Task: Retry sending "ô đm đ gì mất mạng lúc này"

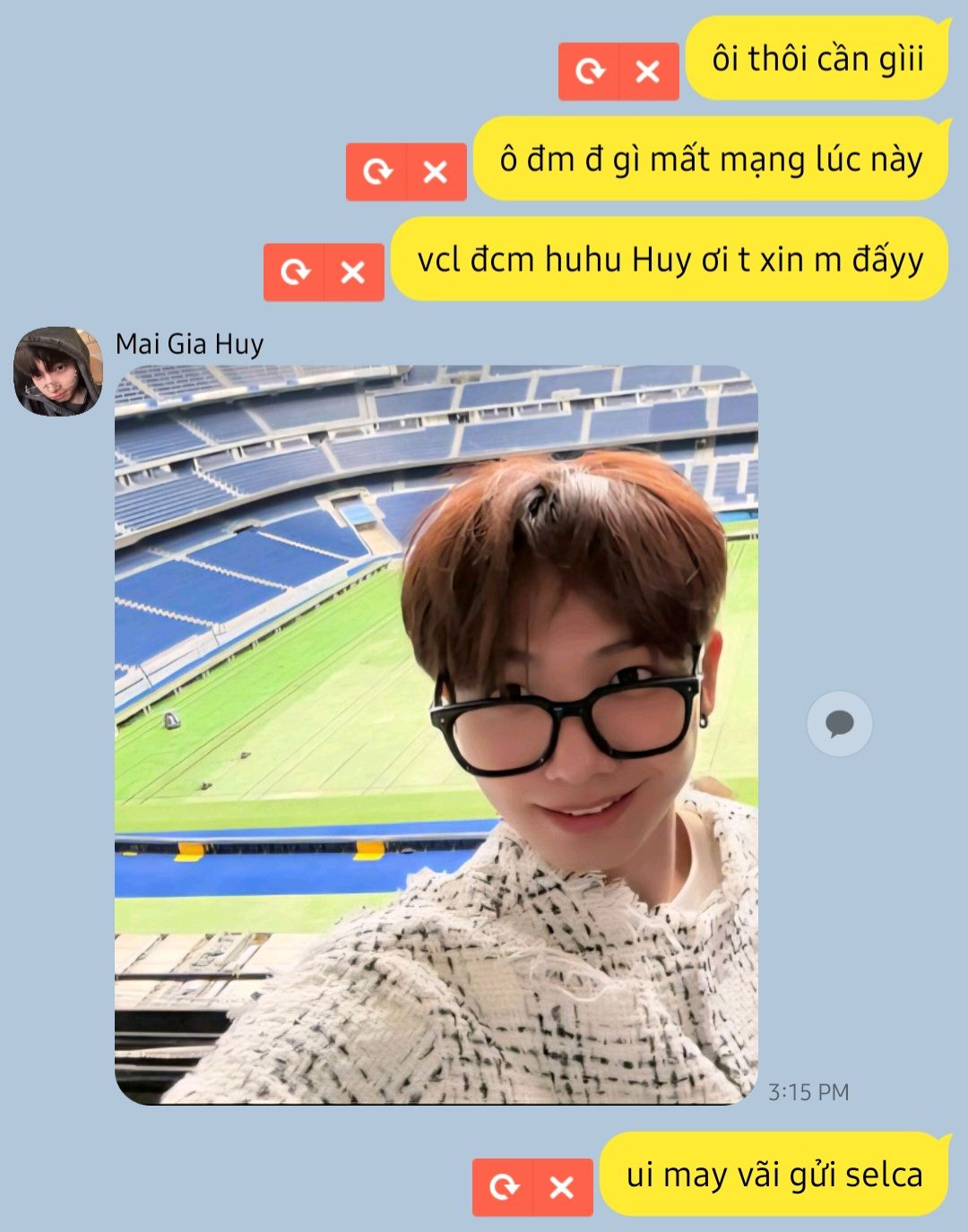Action: click(x=377, y=172)
